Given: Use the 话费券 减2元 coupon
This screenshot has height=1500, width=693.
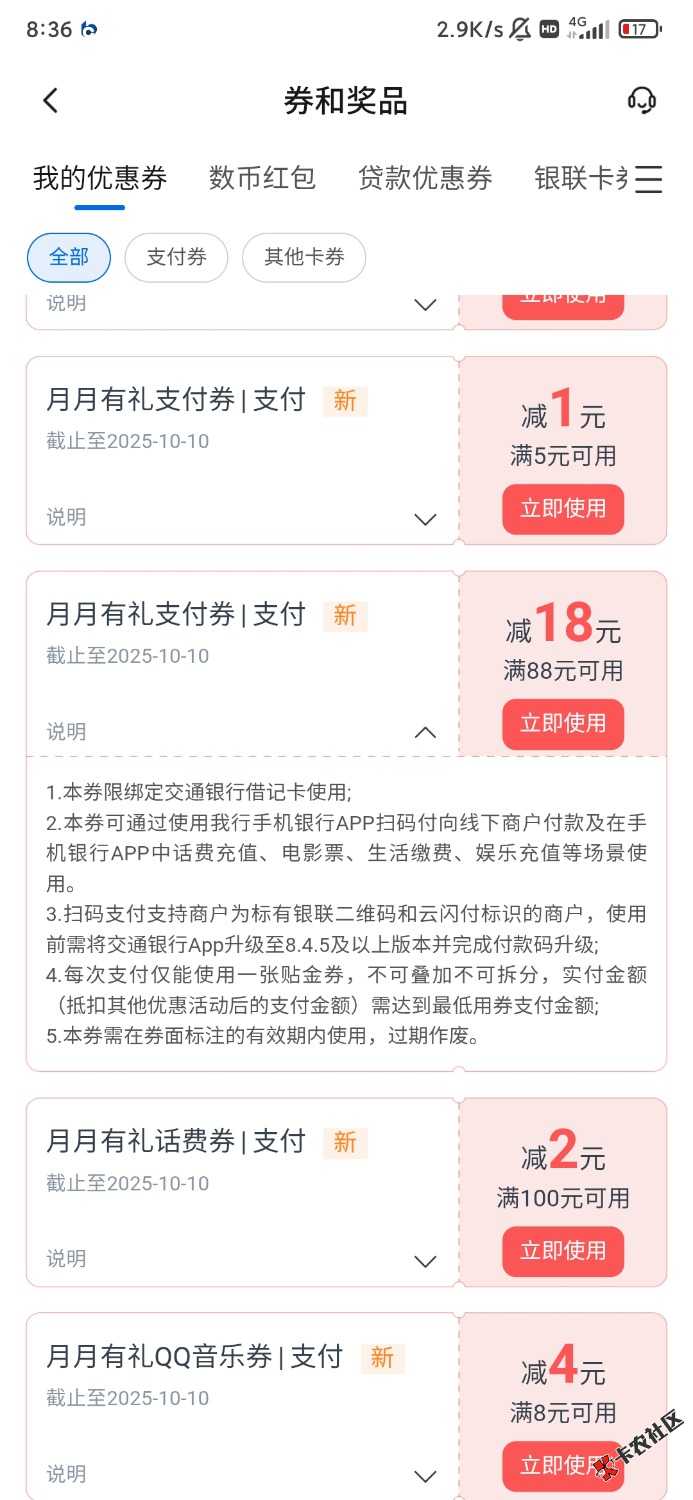Looking at the screenshot, I should tap(563, 1251).
